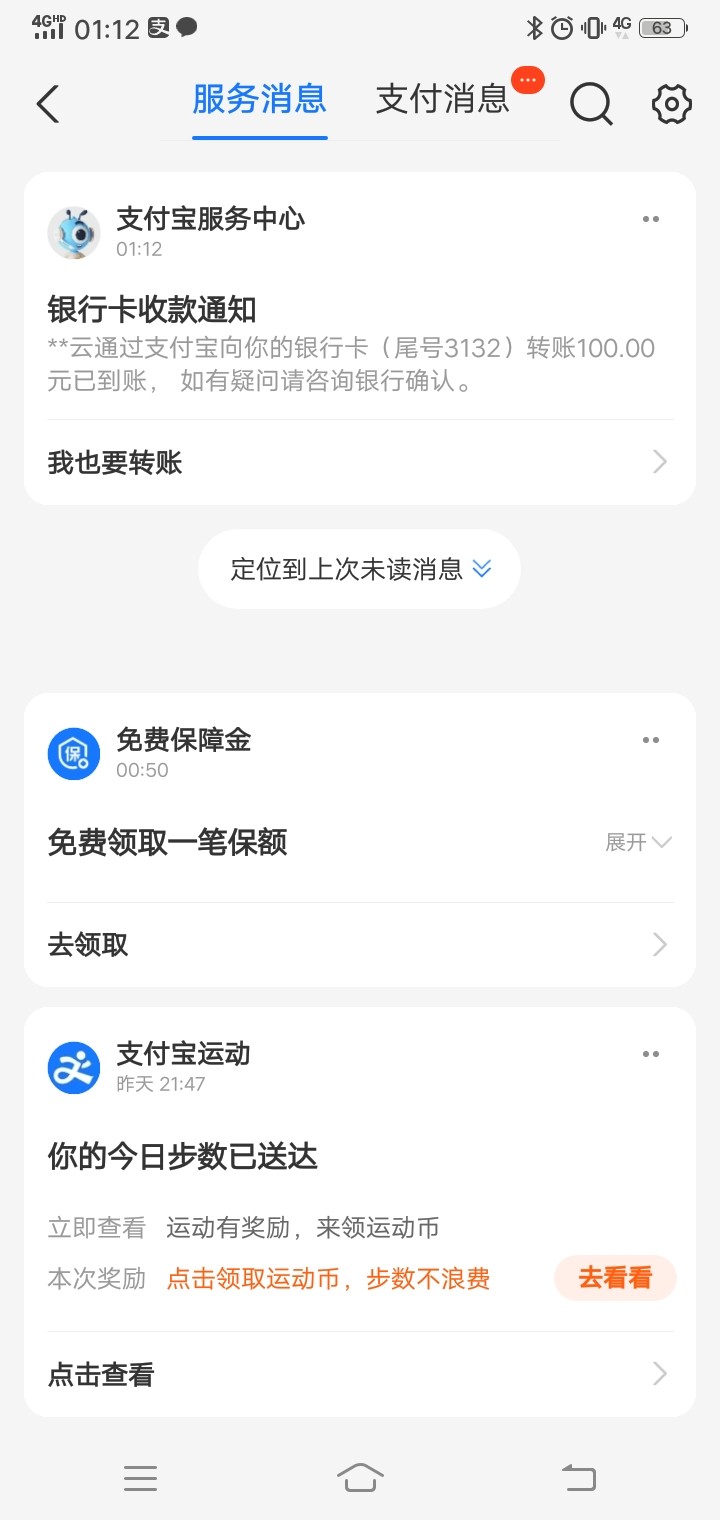Open more options for 支付宝服务中心 message

(x=651, y=219)
